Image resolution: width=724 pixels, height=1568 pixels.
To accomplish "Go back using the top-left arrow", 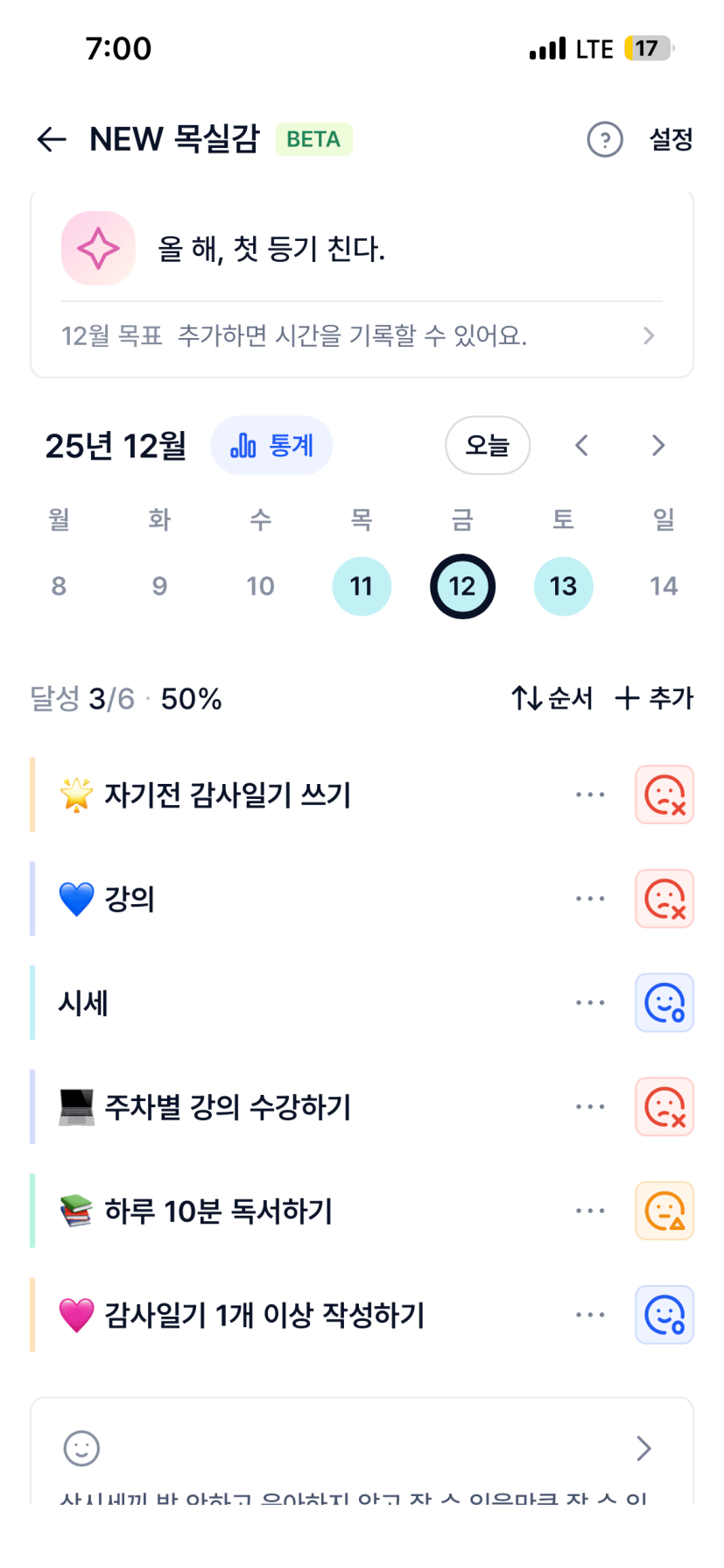I will point(52,139).
